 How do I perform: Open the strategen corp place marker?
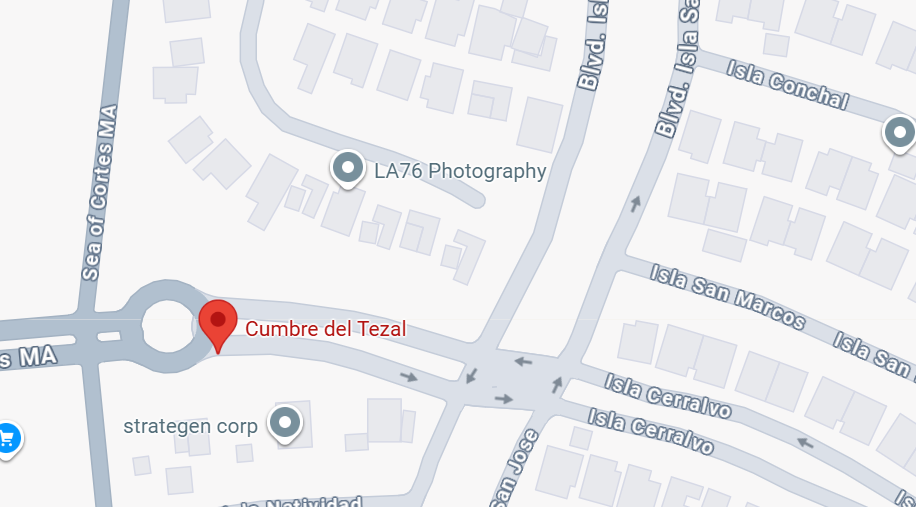pyautogui.click(x=285, y=423)
